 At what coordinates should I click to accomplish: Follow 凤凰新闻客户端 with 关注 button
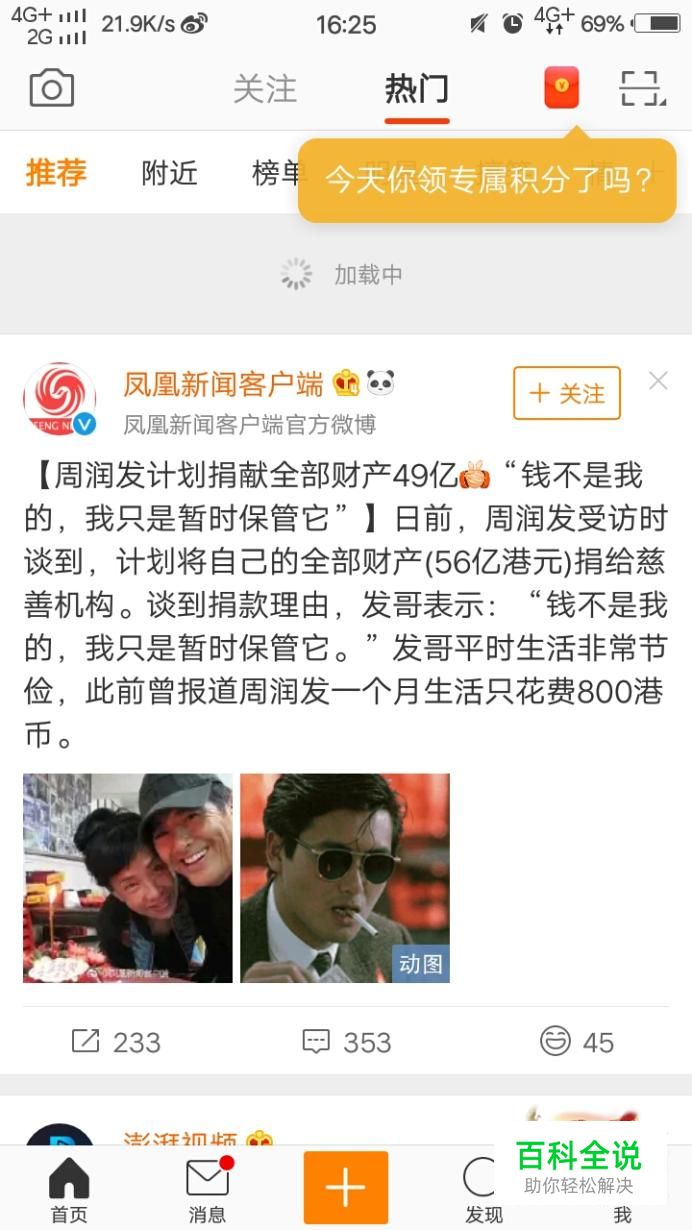point(566,393)
